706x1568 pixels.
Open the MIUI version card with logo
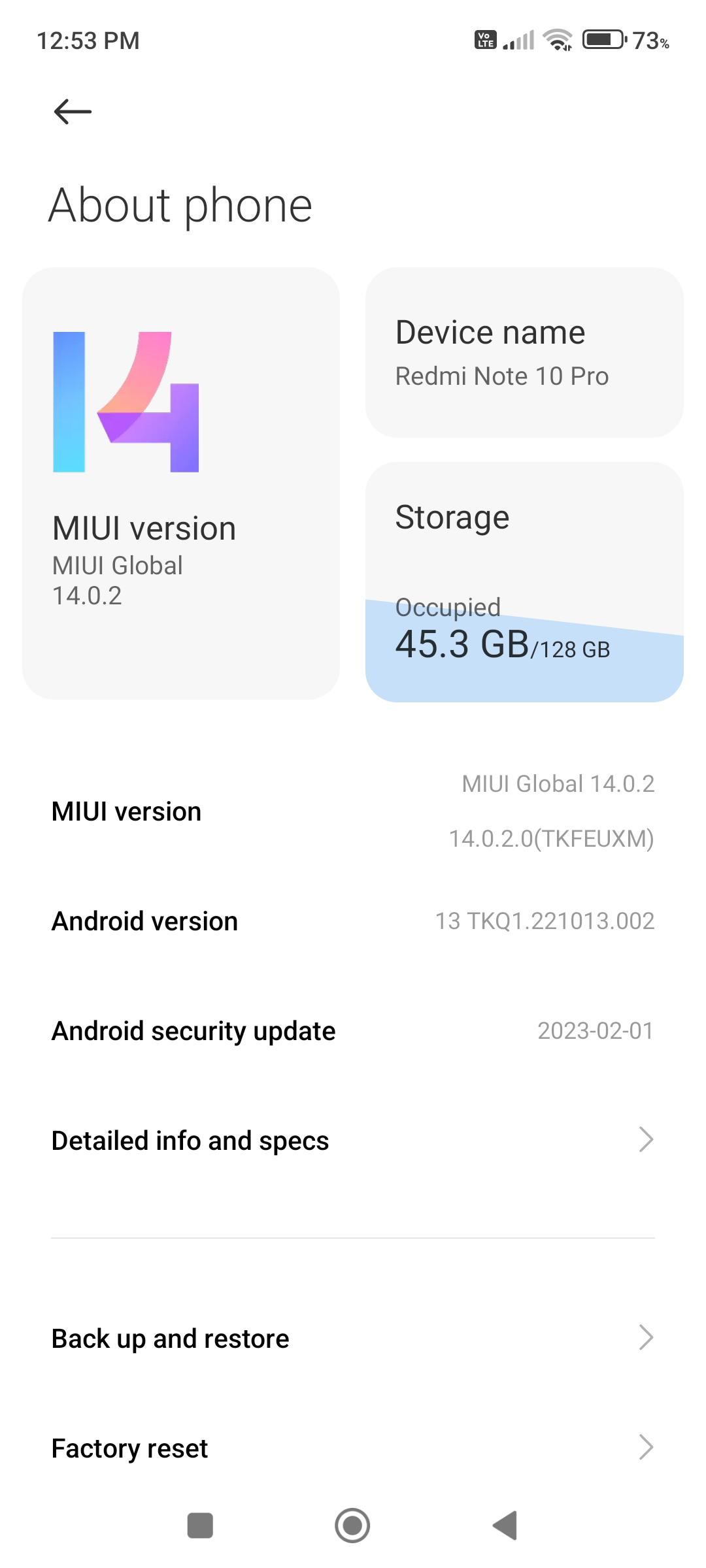click(x=181, y=483)
